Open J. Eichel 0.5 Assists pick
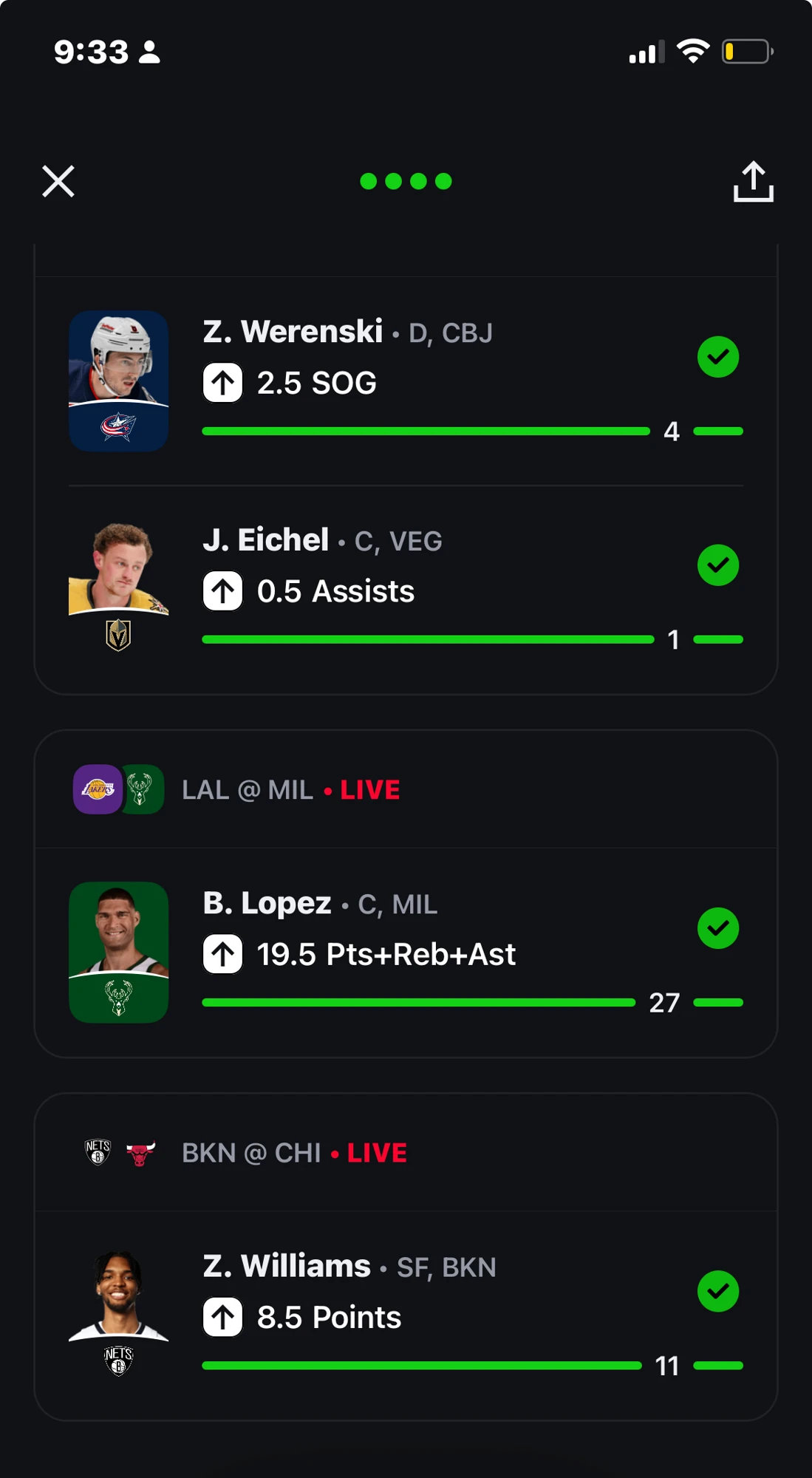Screen dimensions: 812x1478 click(x=406, y=589)
